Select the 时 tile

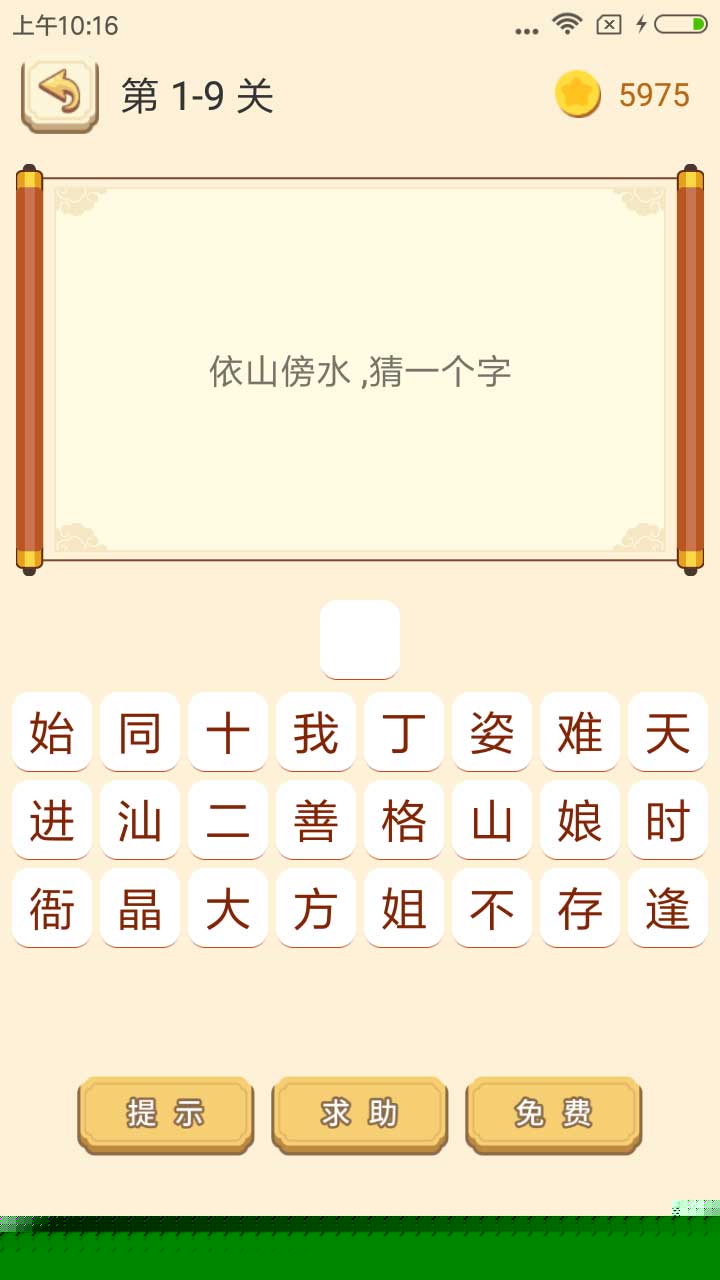click(x=668, y=821)
